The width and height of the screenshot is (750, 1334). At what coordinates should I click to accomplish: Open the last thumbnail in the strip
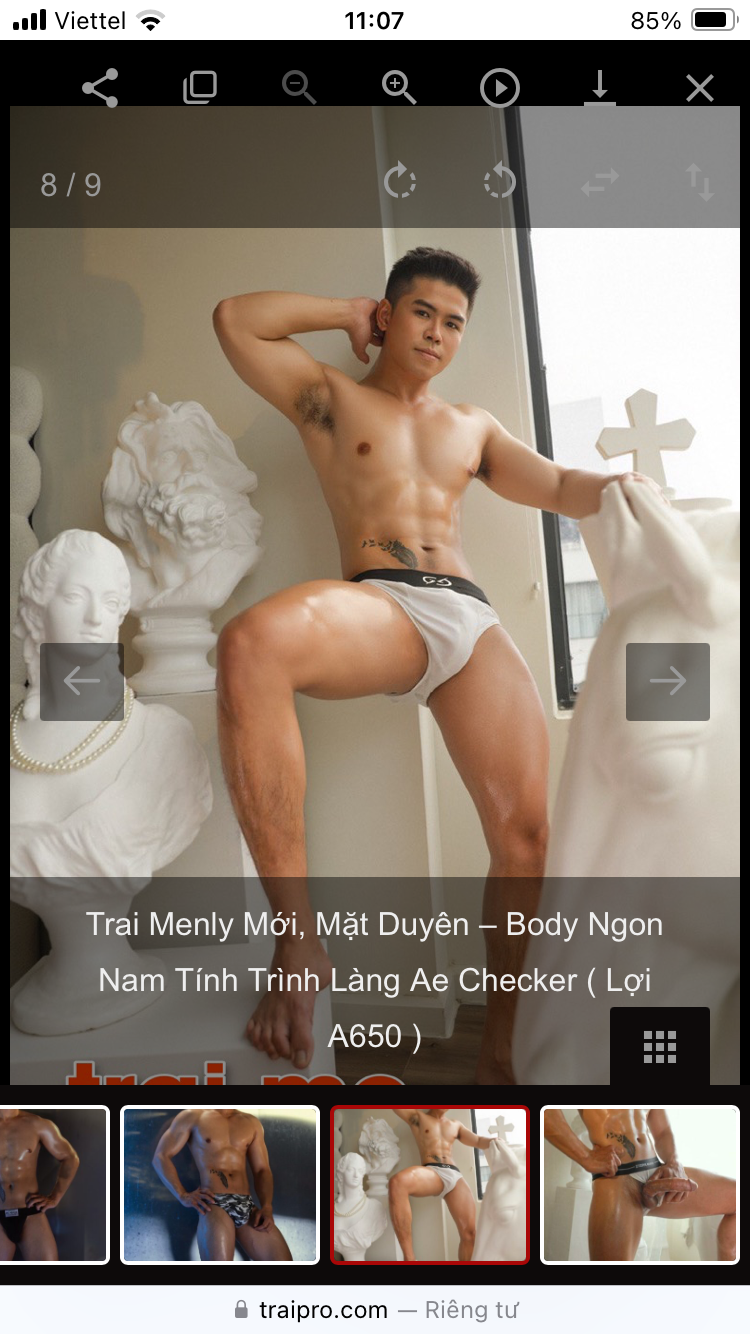[x=640, y=1184]
